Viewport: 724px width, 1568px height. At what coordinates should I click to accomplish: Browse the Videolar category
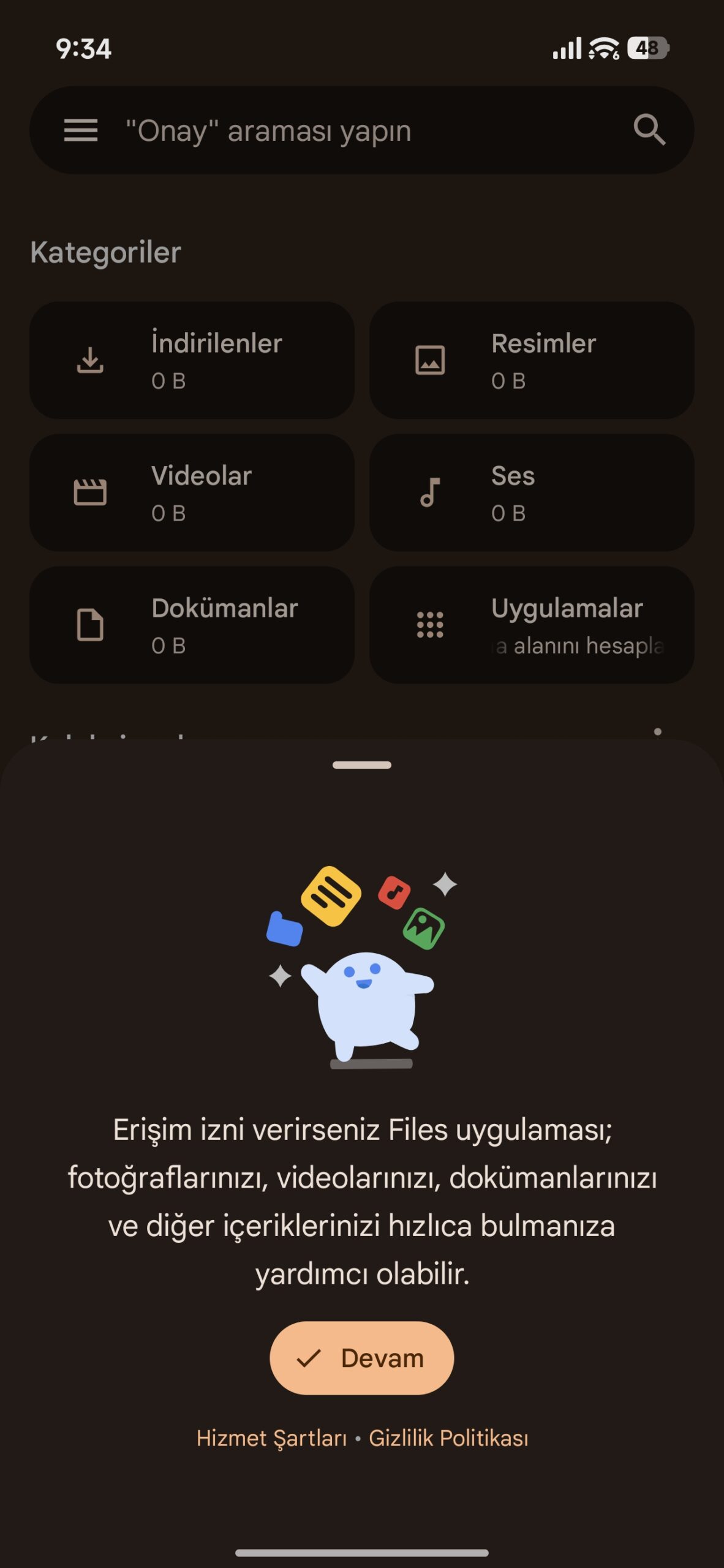(x=192, y=492)
